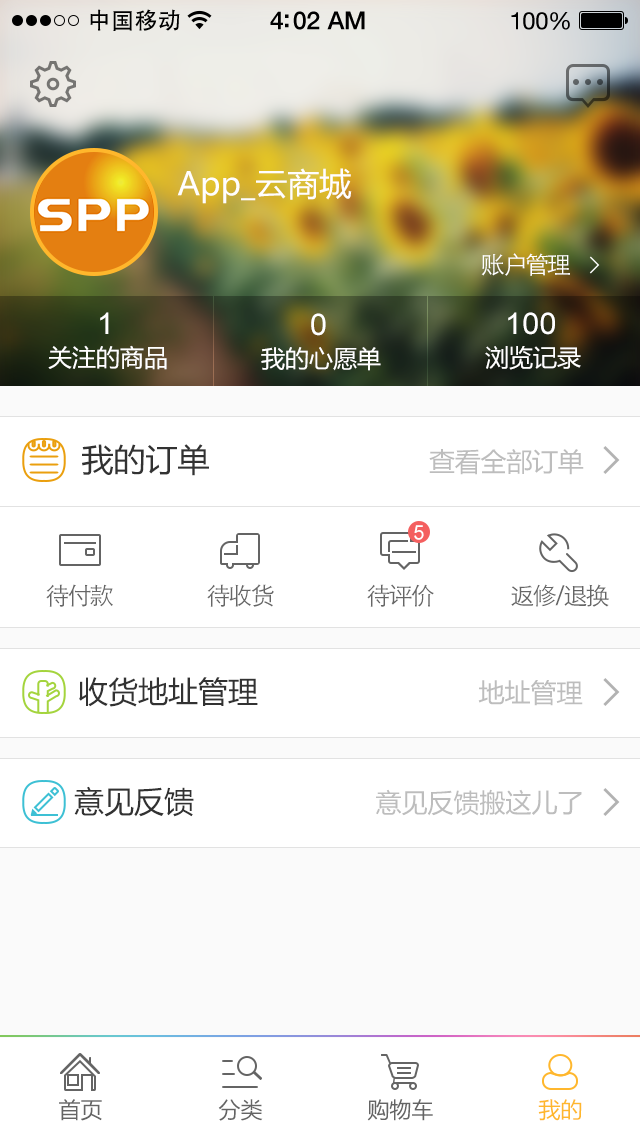Open 返修/退换 repair and returns
The width and height of the screenshot is (640, 1136).
(x=560, y=569)
